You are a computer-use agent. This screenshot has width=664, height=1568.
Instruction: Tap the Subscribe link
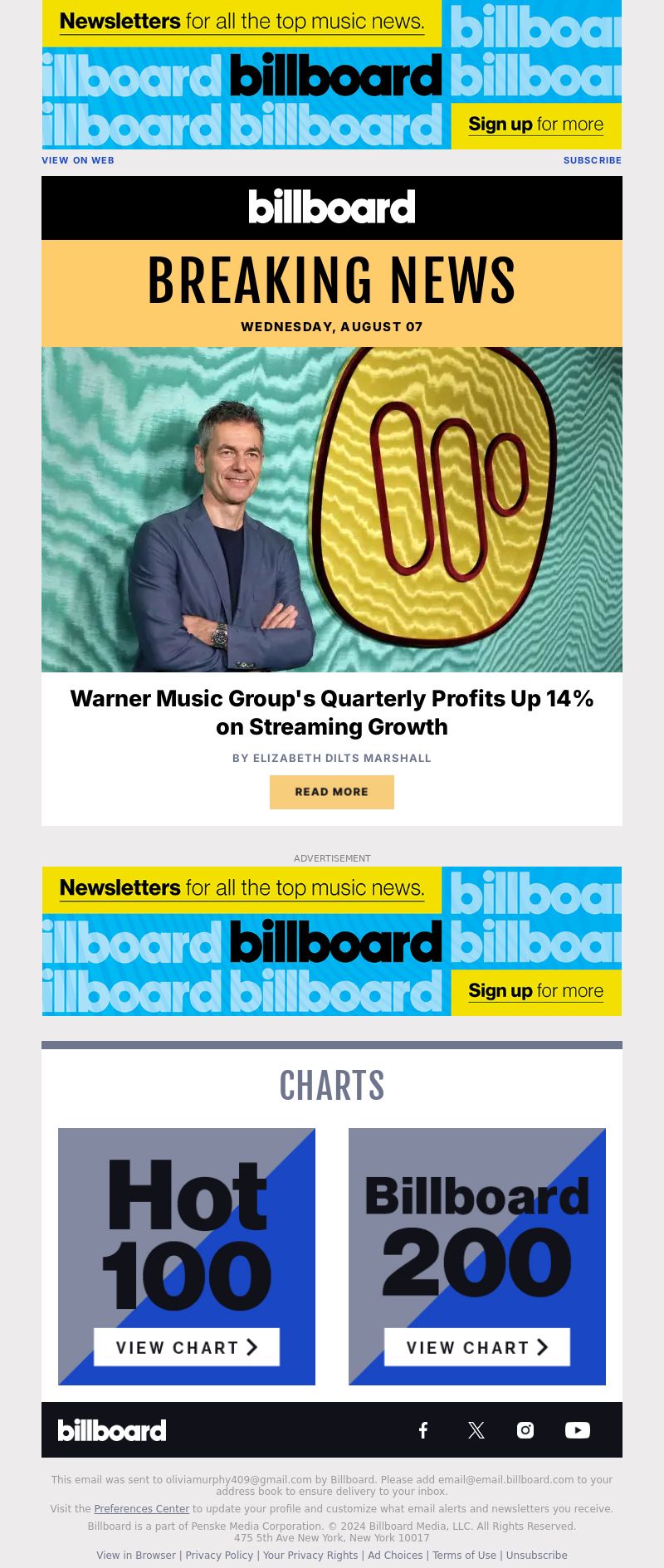click(592, 160)
